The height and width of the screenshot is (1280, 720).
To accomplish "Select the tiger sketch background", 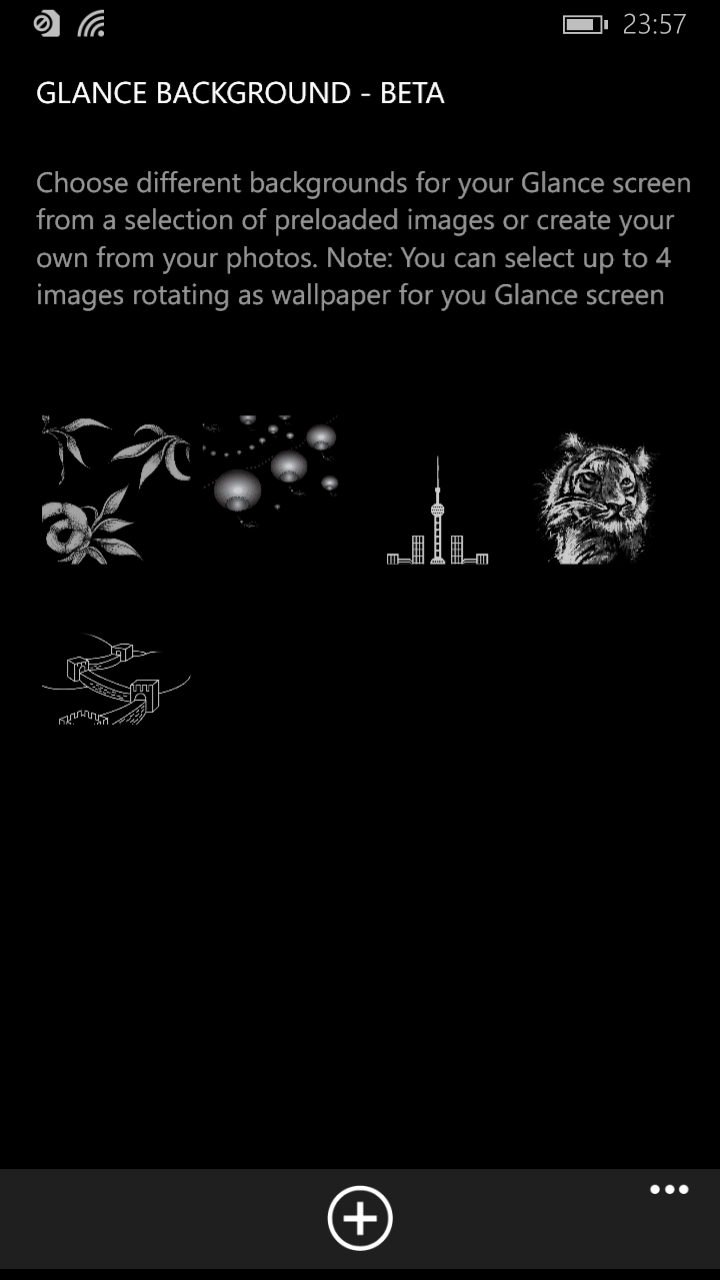I will pyautogui.click(x=597, y=497).
